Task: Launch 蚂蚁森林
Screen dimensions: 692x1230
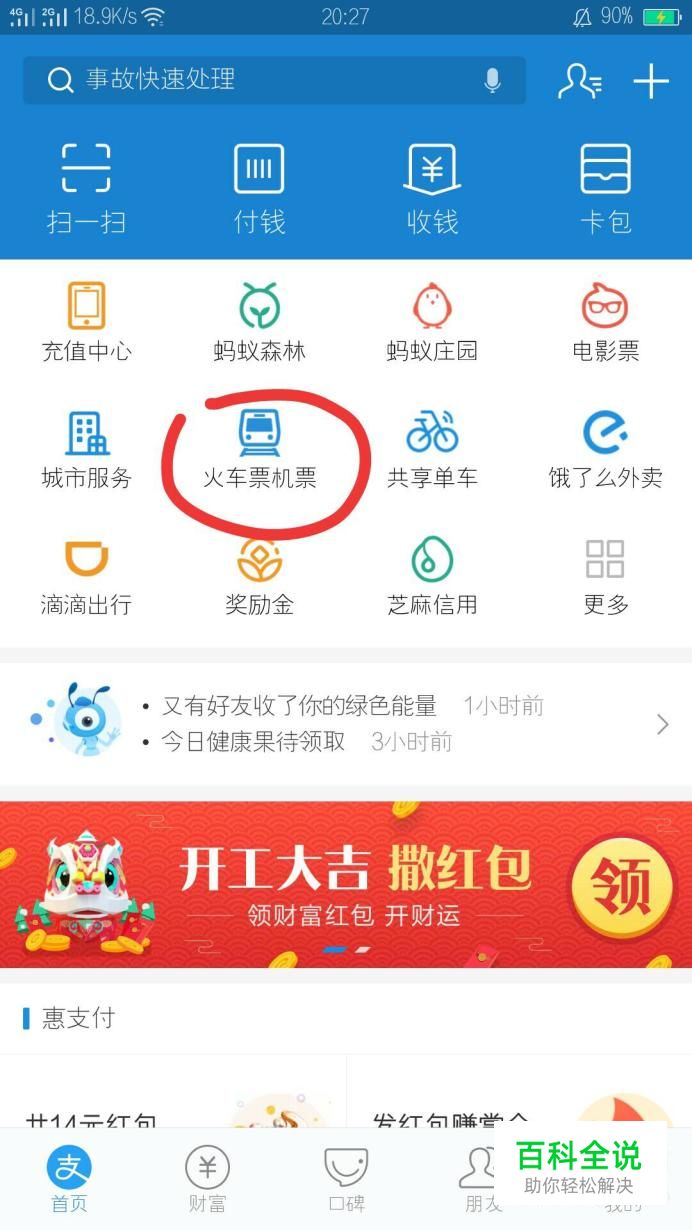Action: point(259,322)
